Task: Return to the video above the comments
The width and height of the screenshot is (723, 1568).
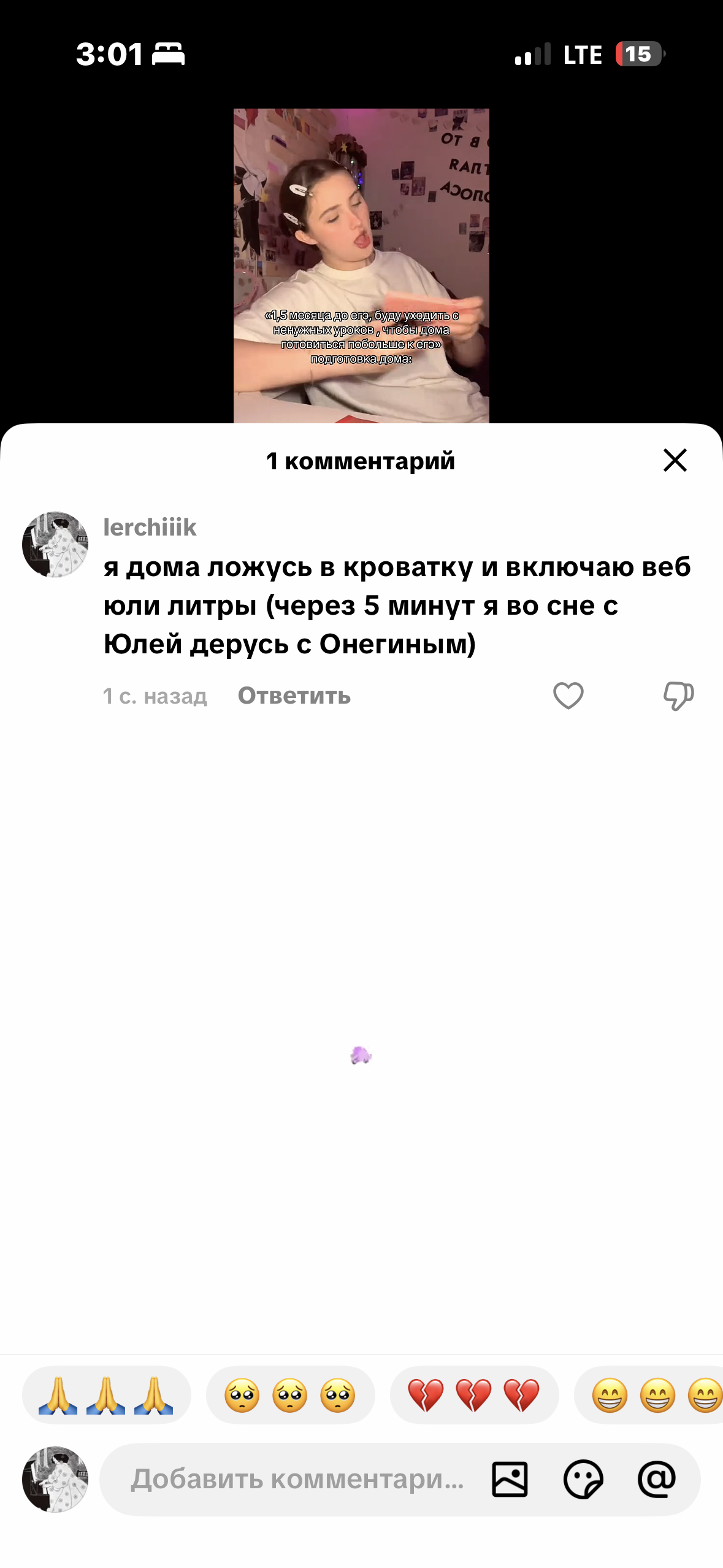Action: click(361, 265)
